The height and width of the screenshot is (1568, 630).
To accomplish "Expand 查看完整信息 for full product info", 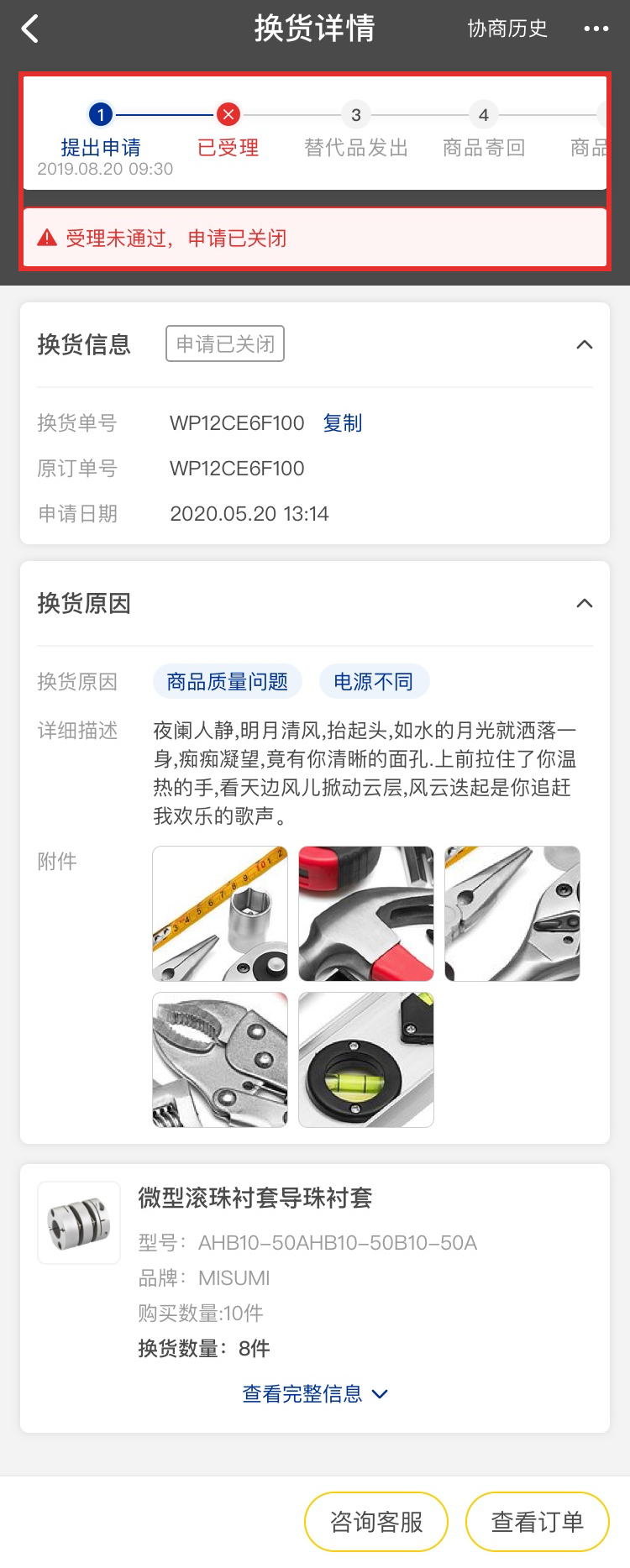I will [x=315, y=1394].
